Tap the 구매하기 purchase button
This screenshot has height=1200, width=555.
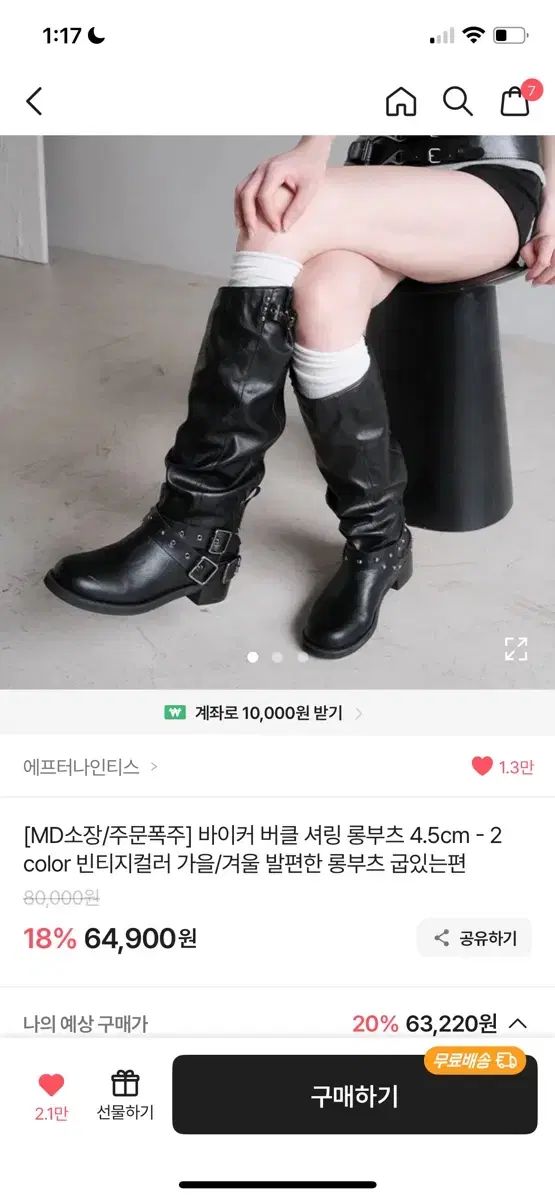pyautogui.click(x=354, y=1095)
